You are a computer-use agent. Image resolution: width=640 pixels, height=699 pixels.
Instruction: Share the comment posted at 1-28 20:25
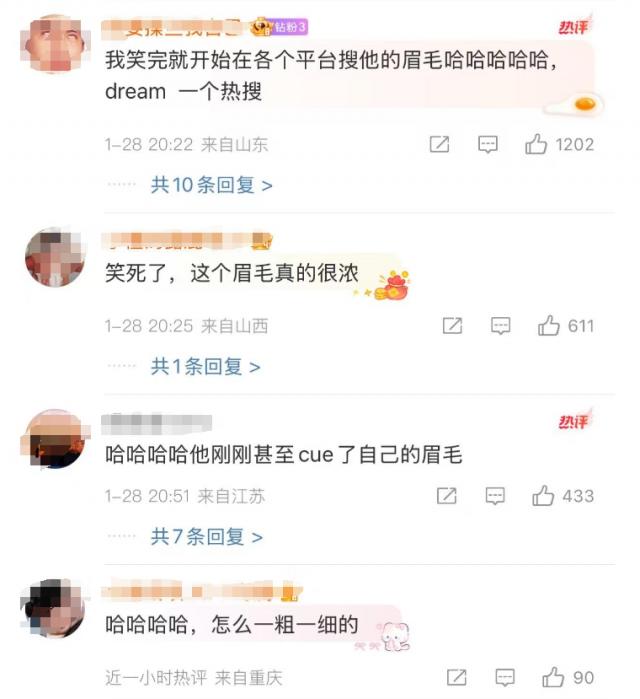pyautogui.click(x=452, y=326)
